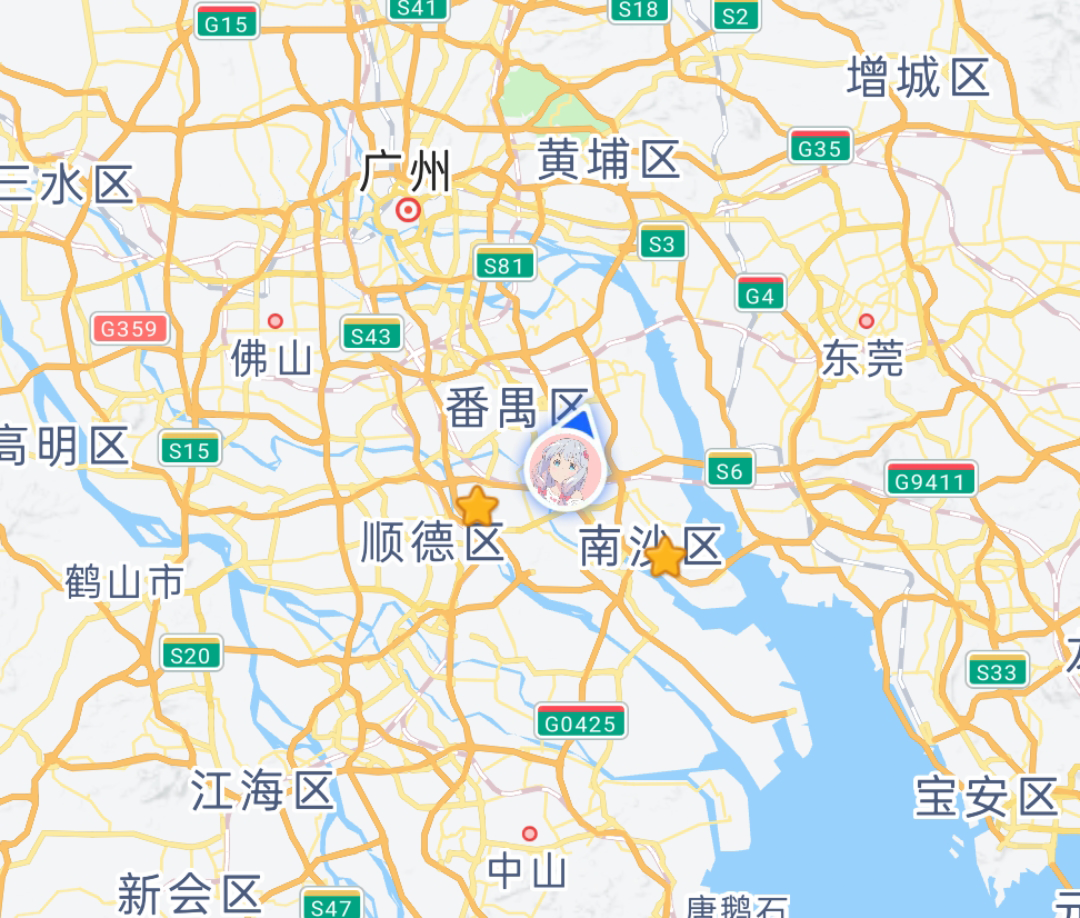Open the favorite star near 顺德区
The width and height of the screenshot is (1080, 918).
click(x=477, y=506)
